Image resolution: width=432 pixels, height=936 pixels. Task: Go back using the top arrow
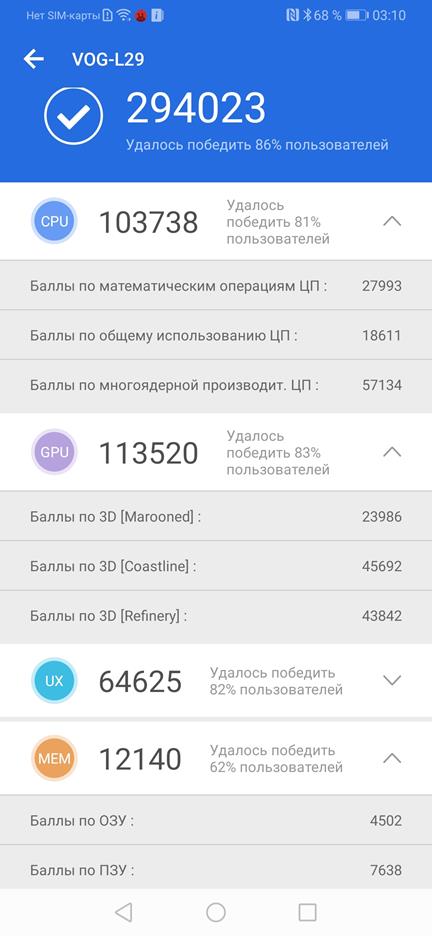point(33,58)
